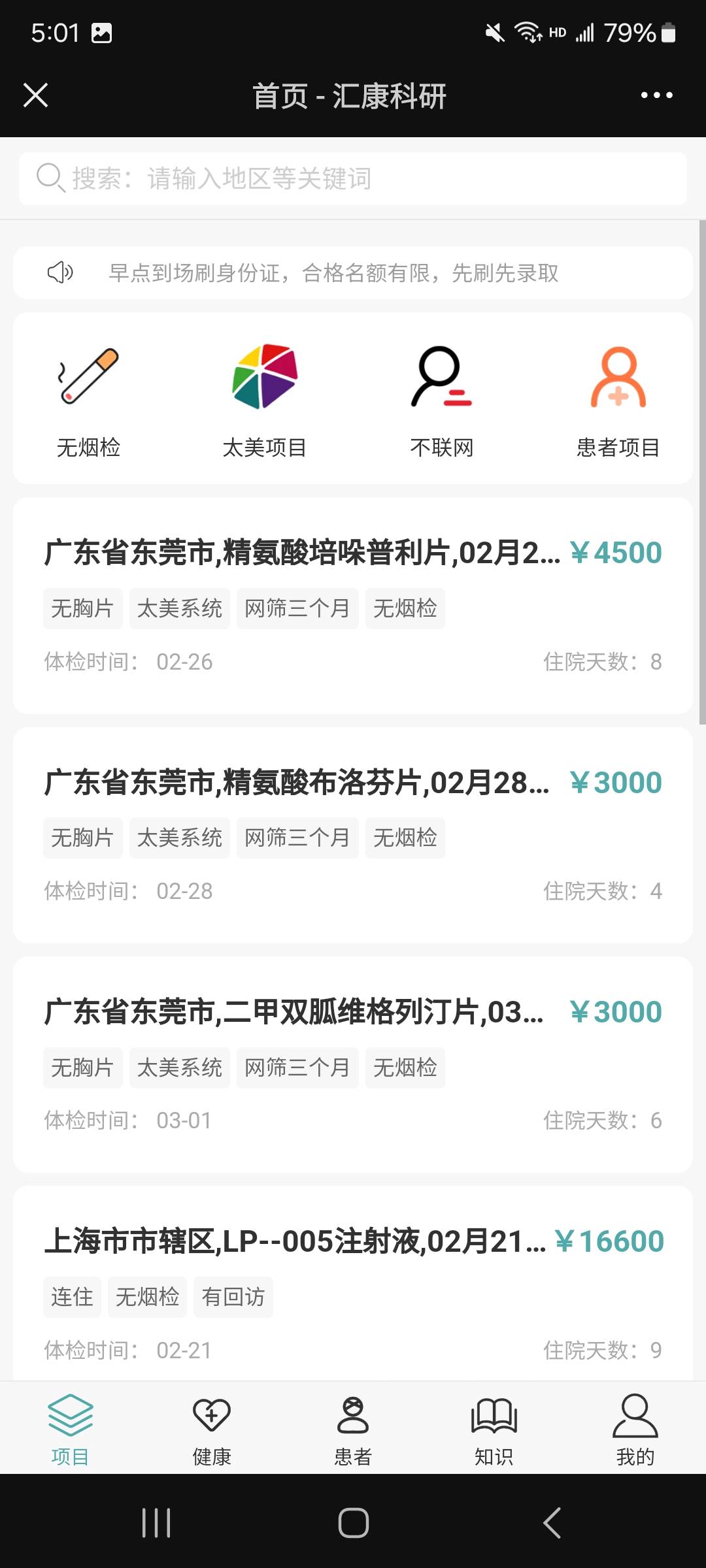The image size is (706, 1568).
Task: Open the 精氨酸培哚普利片 ¥4500 project card
Action: tap(353, 606)
